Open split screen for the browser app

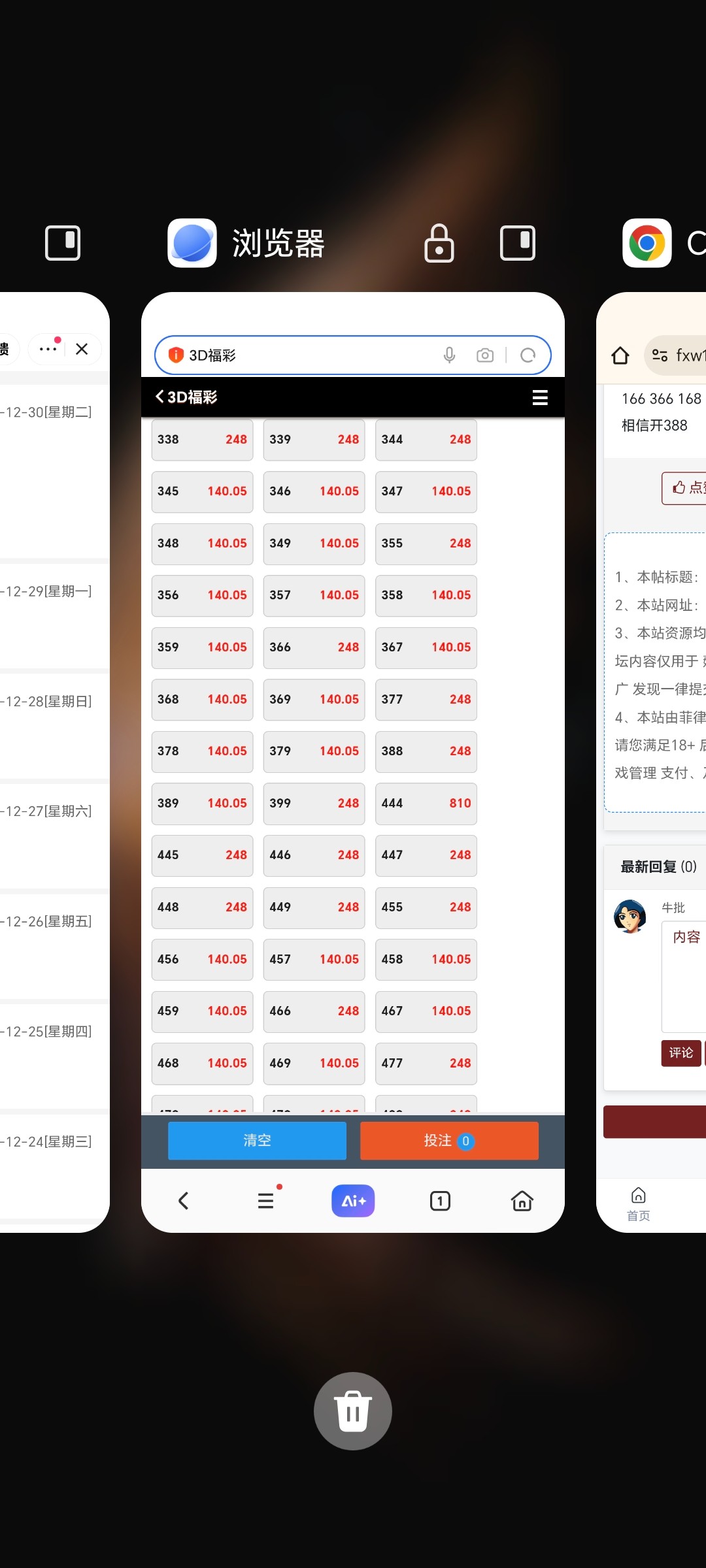tap(517, 243)
